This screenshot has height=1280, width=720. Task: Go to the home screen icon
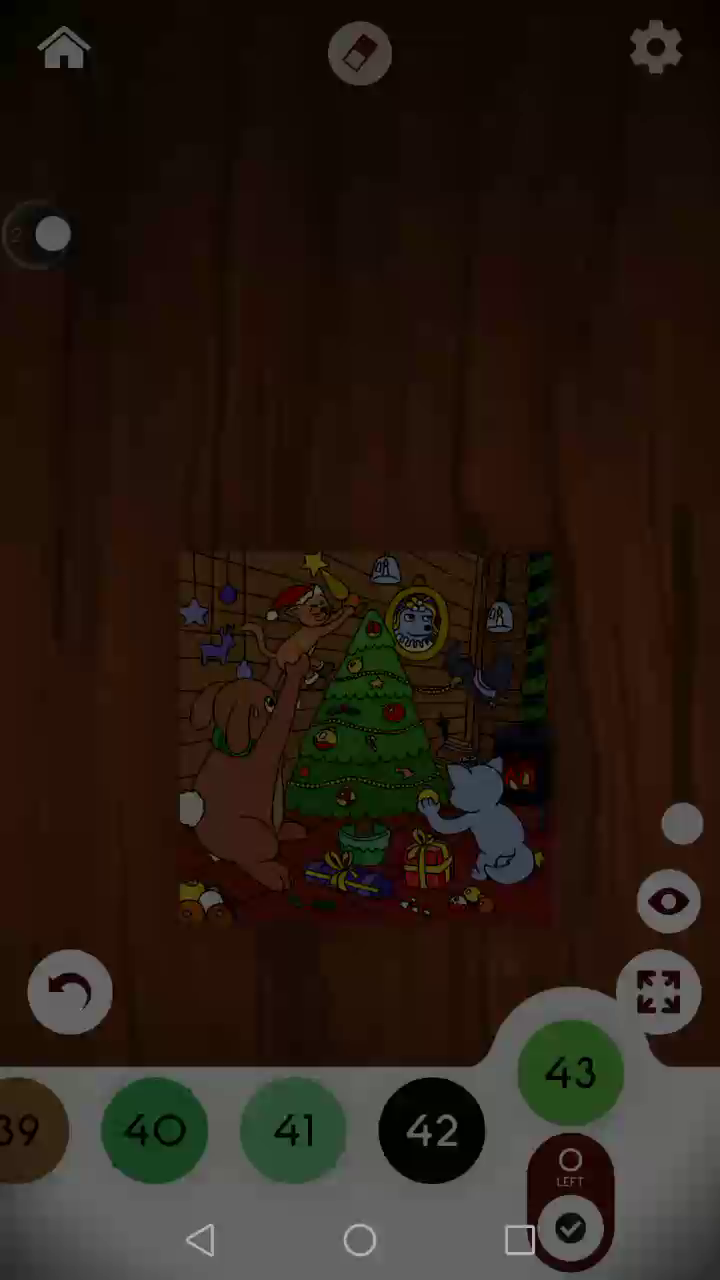(65, 50)
